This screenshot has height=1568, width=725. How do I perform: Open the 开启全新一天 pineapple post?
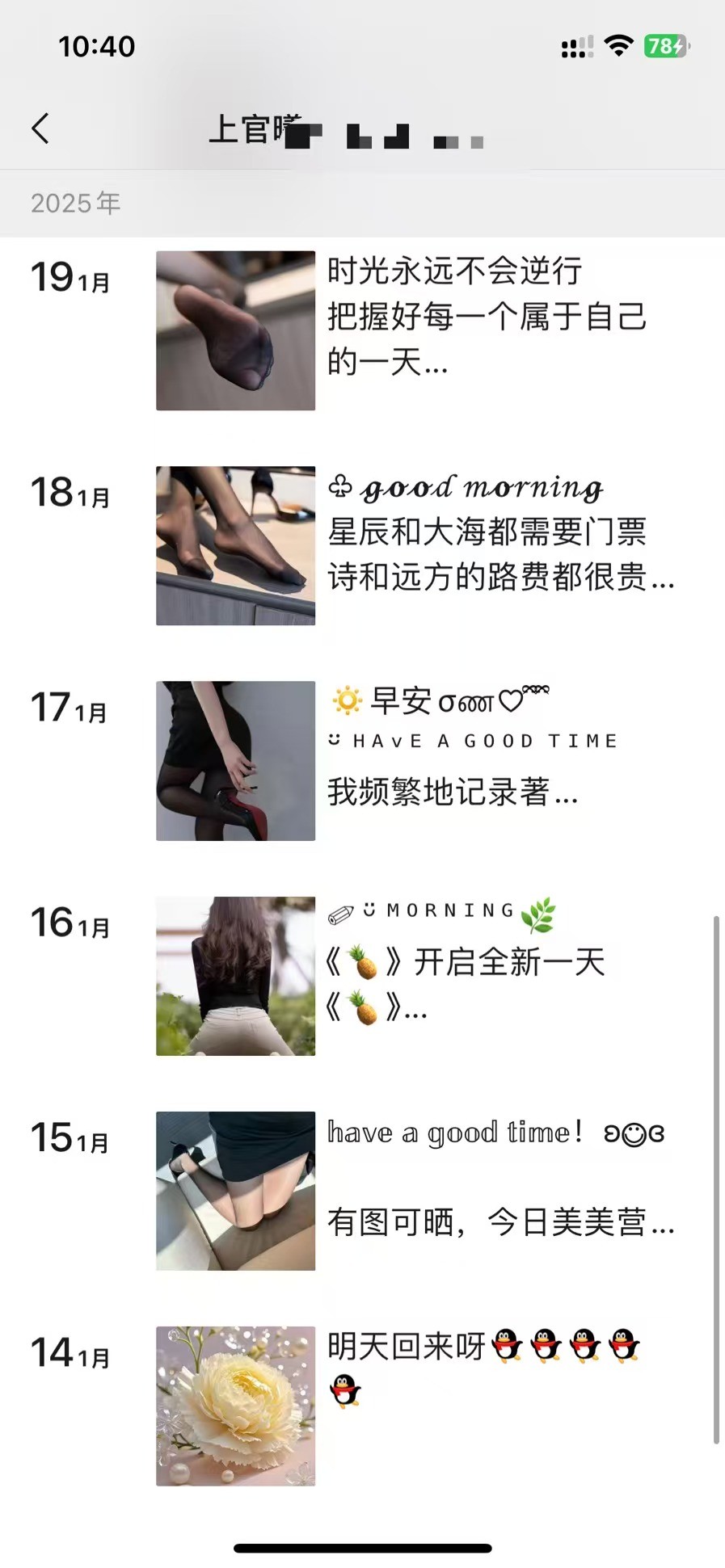point(467,961)
